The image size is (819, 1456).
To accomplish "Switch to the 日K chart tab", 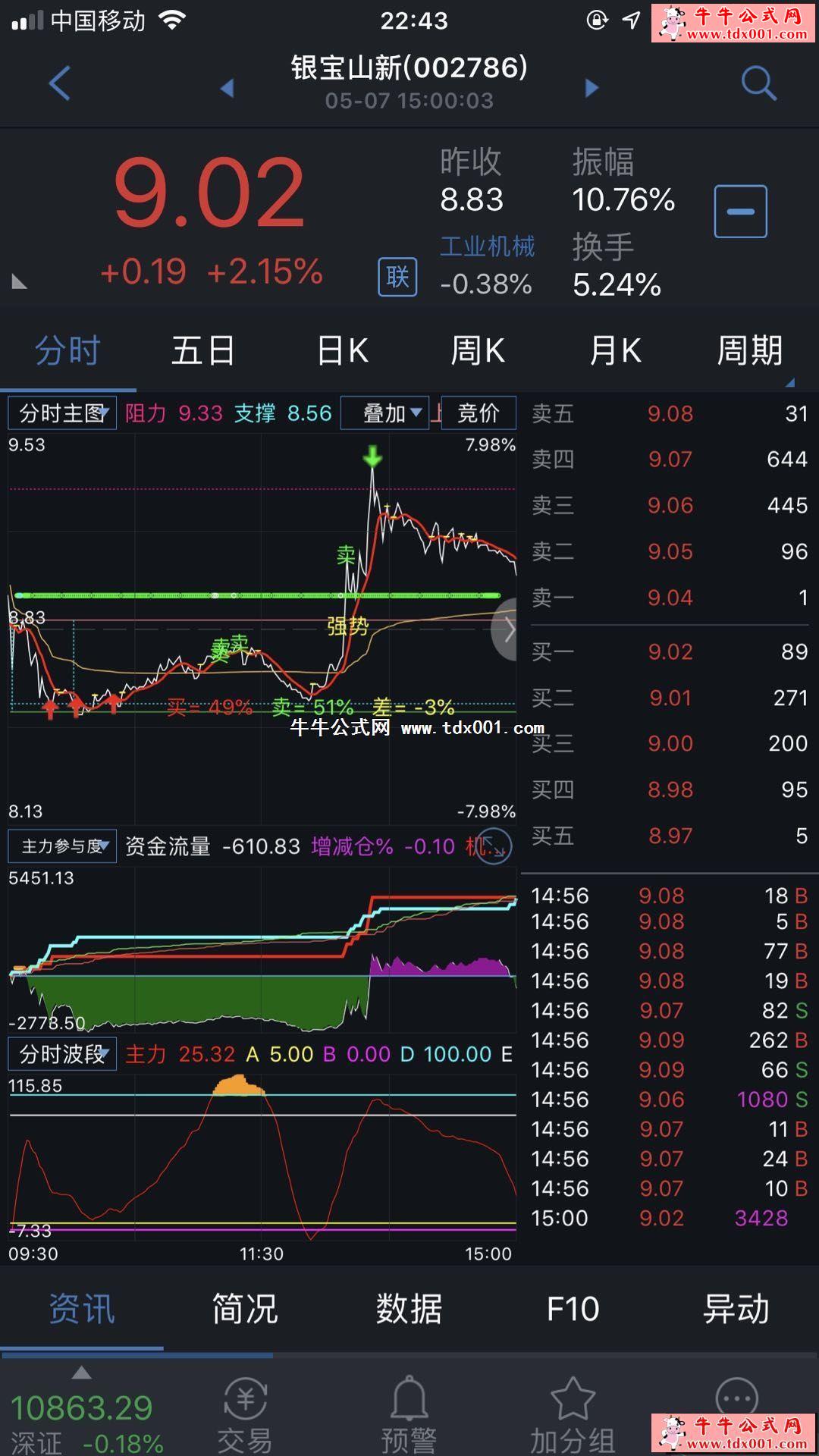I will tap(342, 351).
